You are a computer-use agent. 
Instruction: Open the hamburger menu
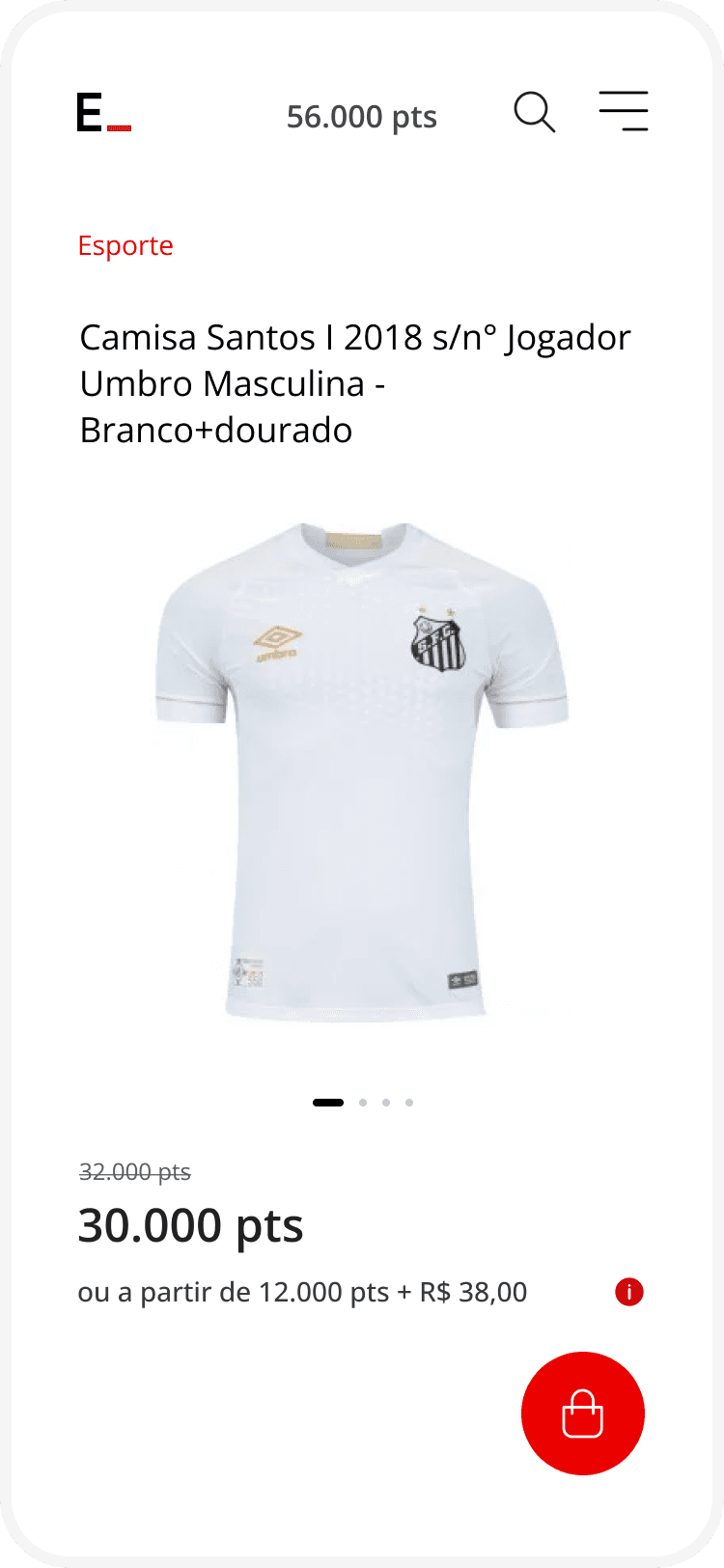coord(623,111)
